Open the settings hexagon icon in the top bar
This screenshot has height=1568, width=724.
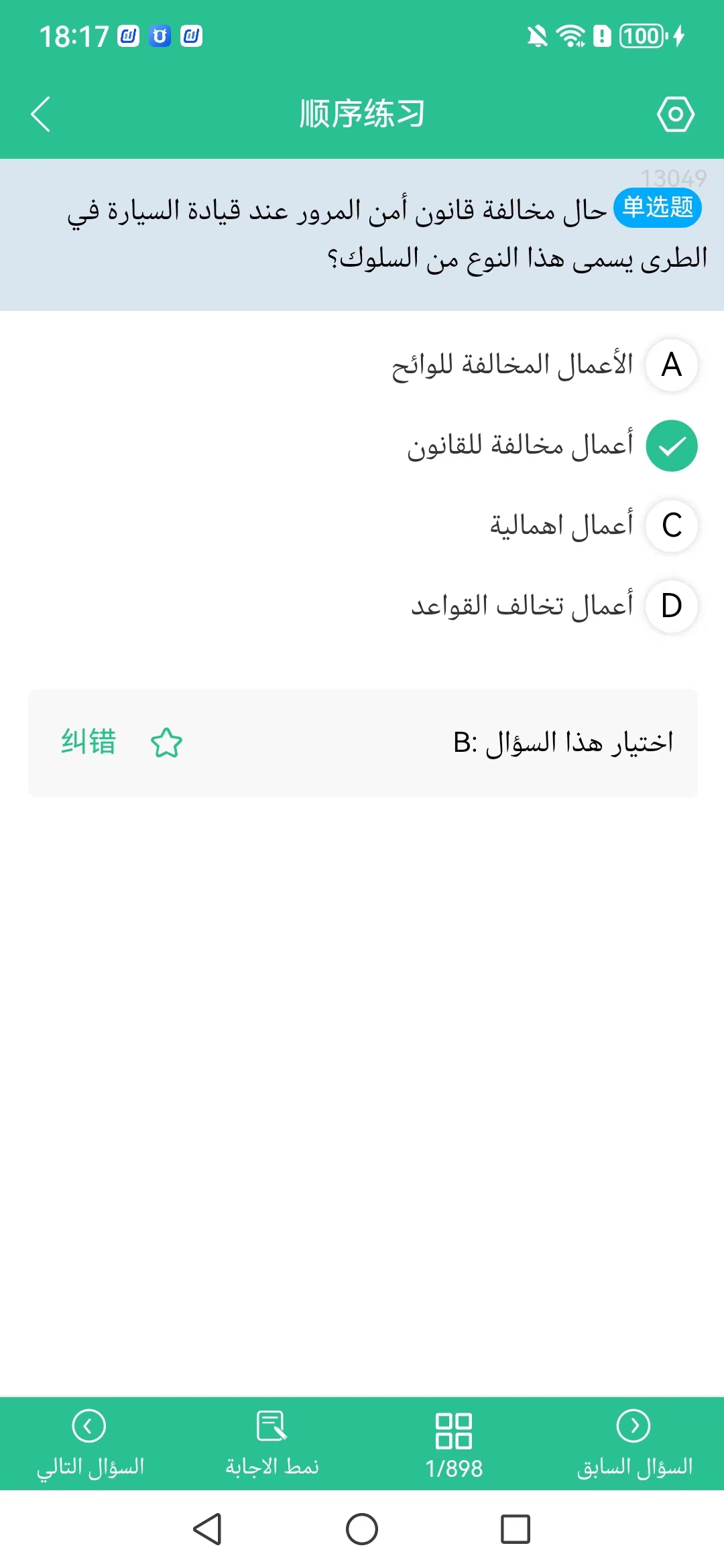coord(675,113)
